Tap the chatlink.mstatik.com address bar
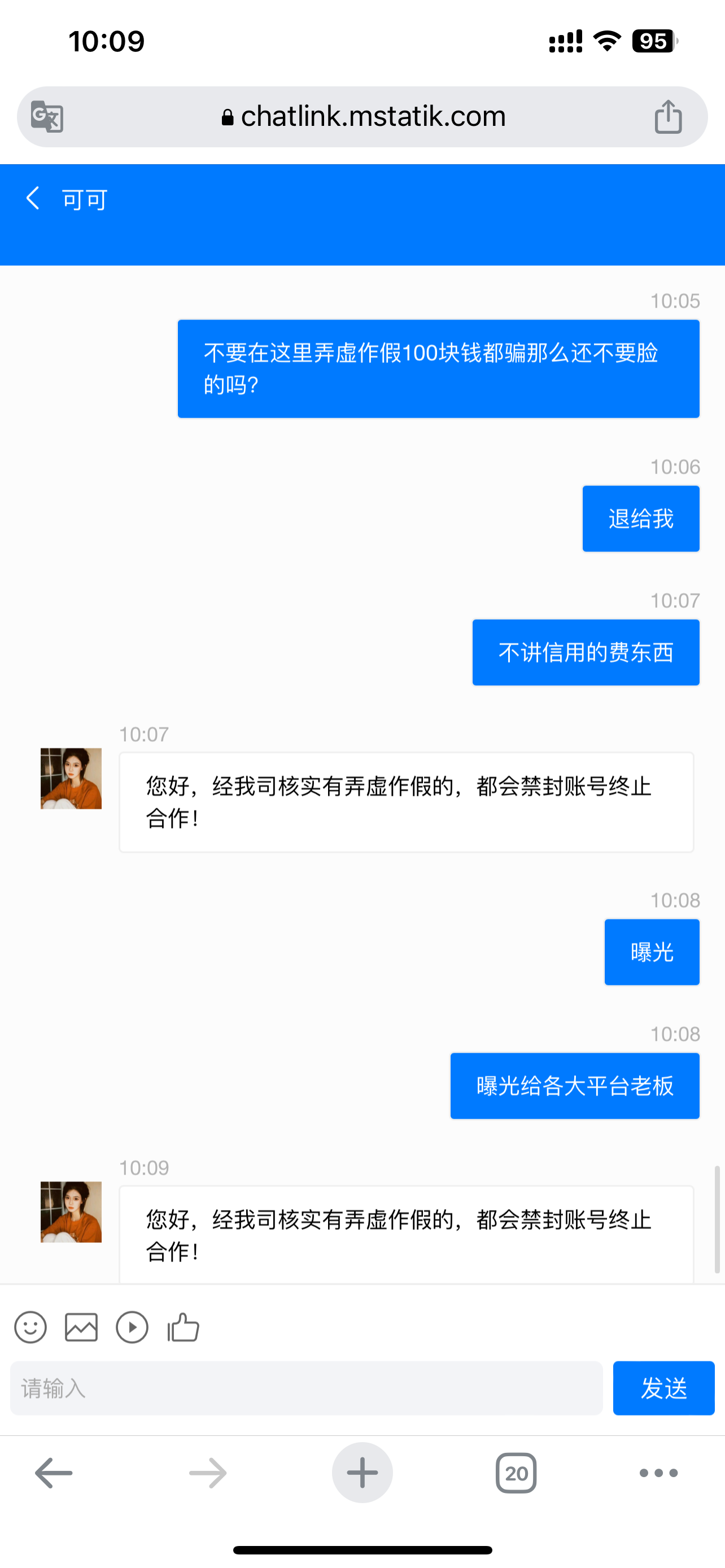 [364, 116]
